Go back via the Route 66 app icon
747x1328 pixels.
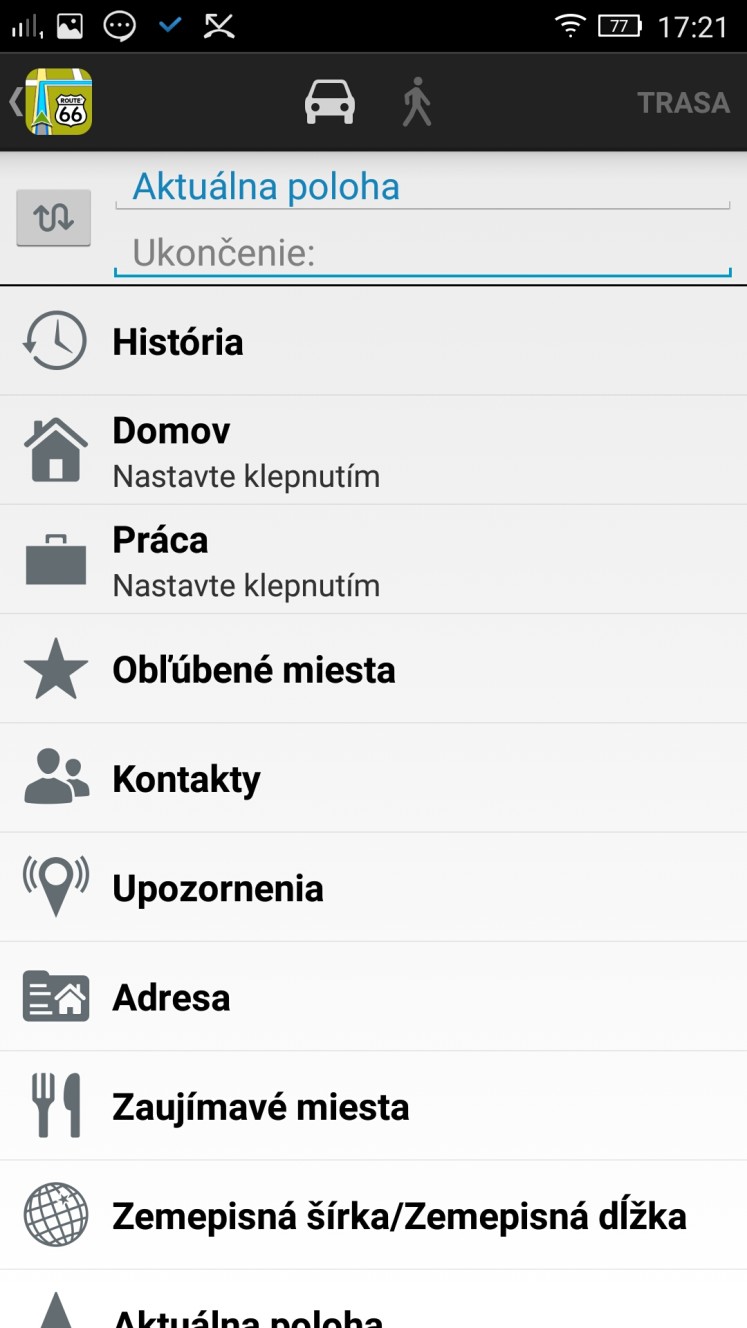click(51, 102)
